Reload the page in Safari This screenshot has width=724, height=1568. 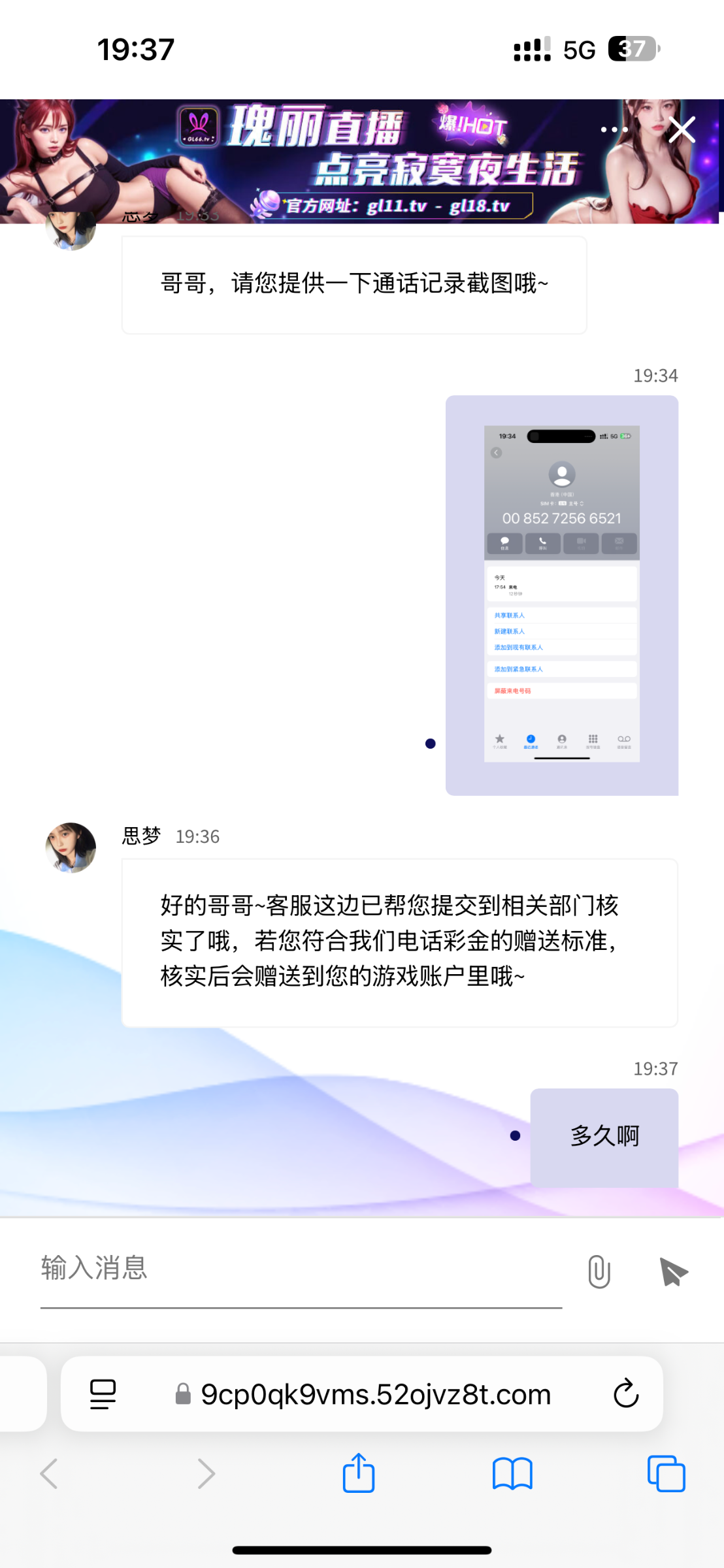tap(625, 1394)
